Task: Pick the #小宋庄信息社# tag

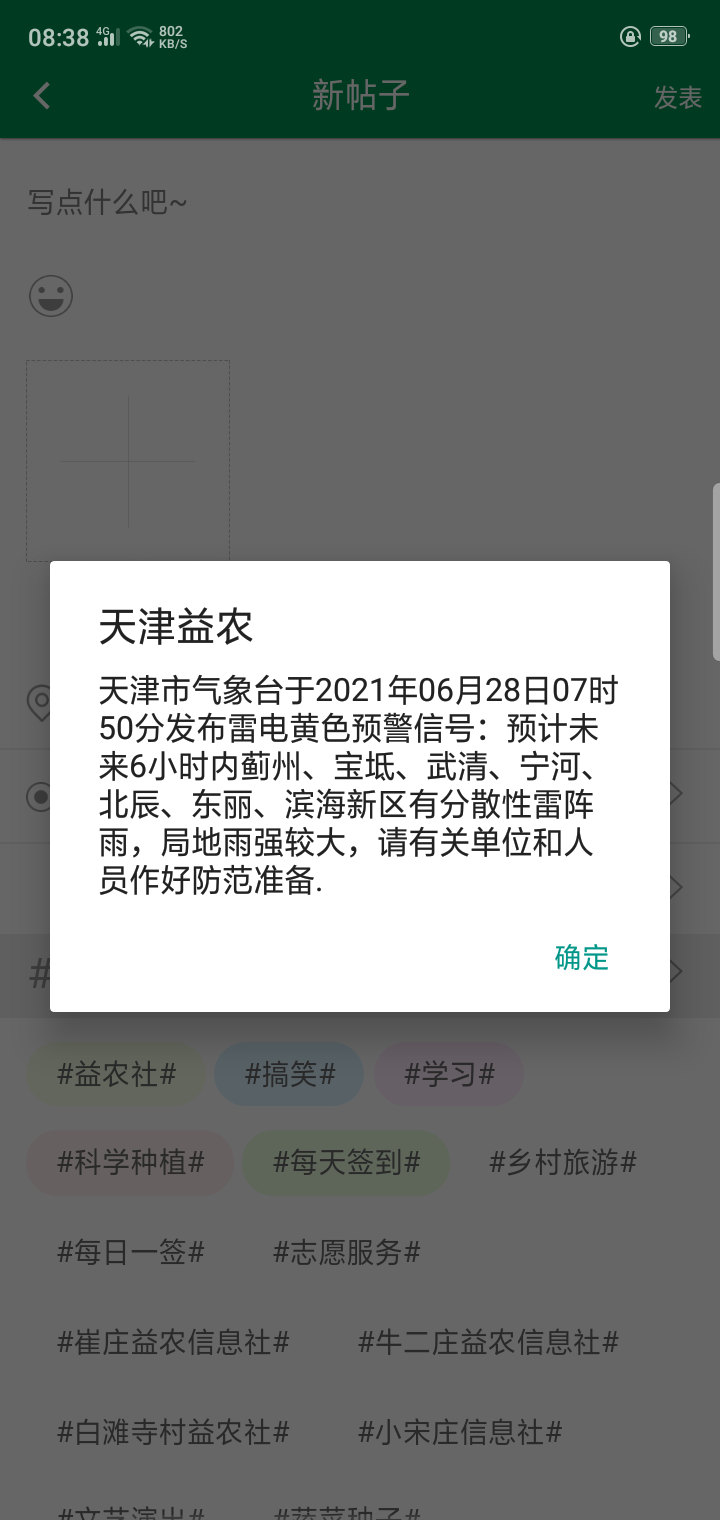Action: 460,1432
